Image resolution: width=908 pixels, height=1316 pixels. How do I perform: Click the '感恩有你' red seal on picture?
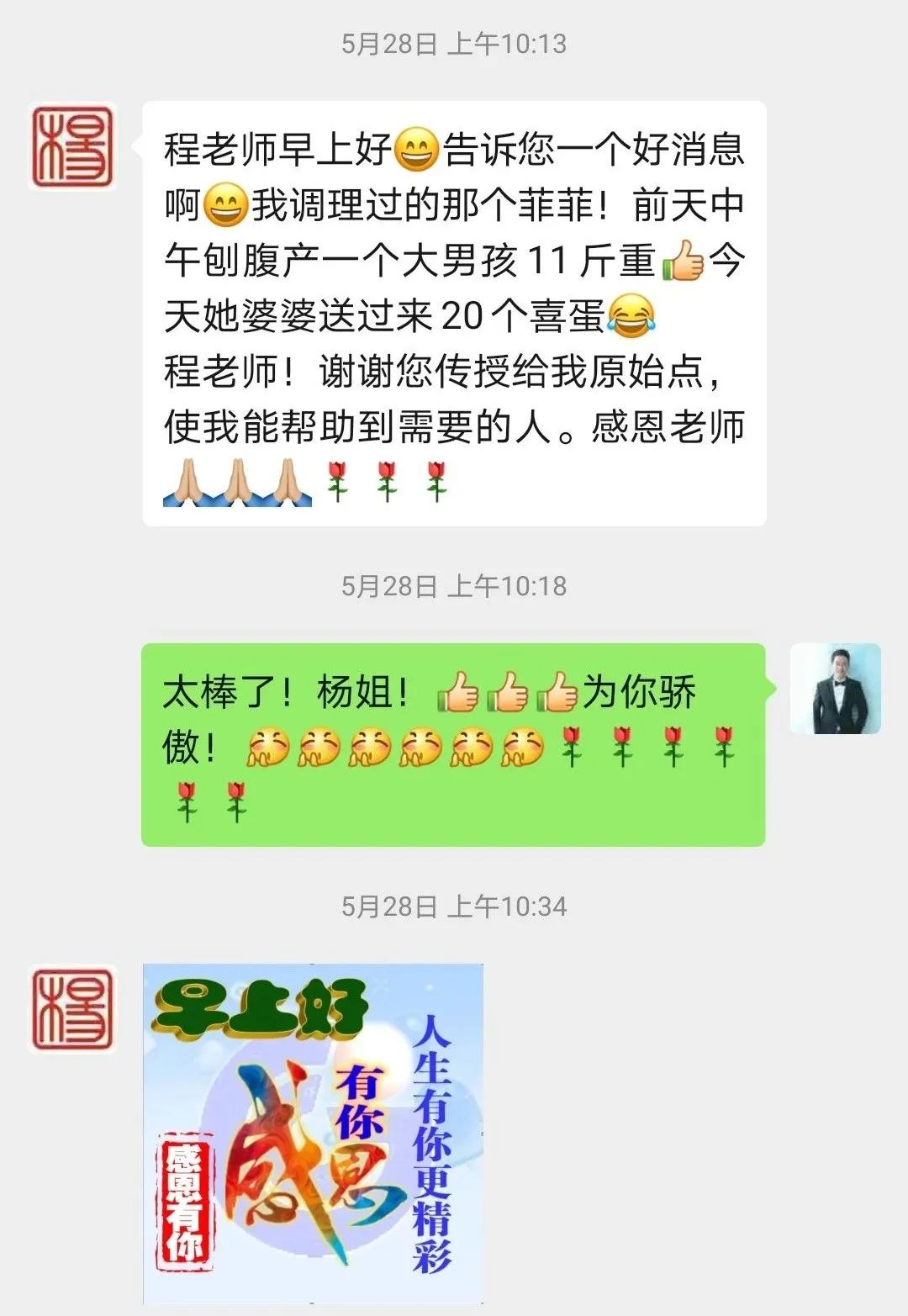point(183,1202)
